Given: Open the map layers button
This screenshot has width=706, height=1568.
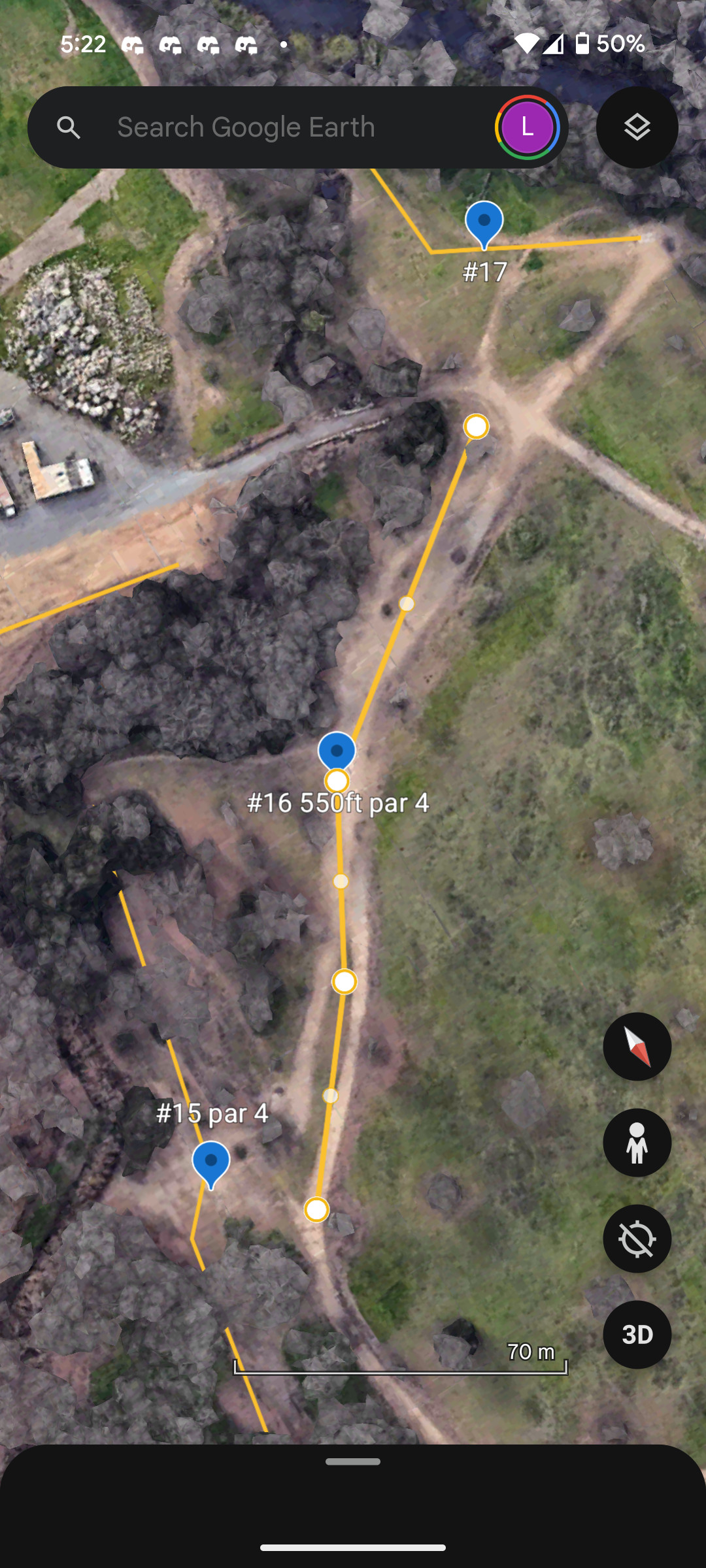Looking at the screenshot, I should [x=637, y=127].
